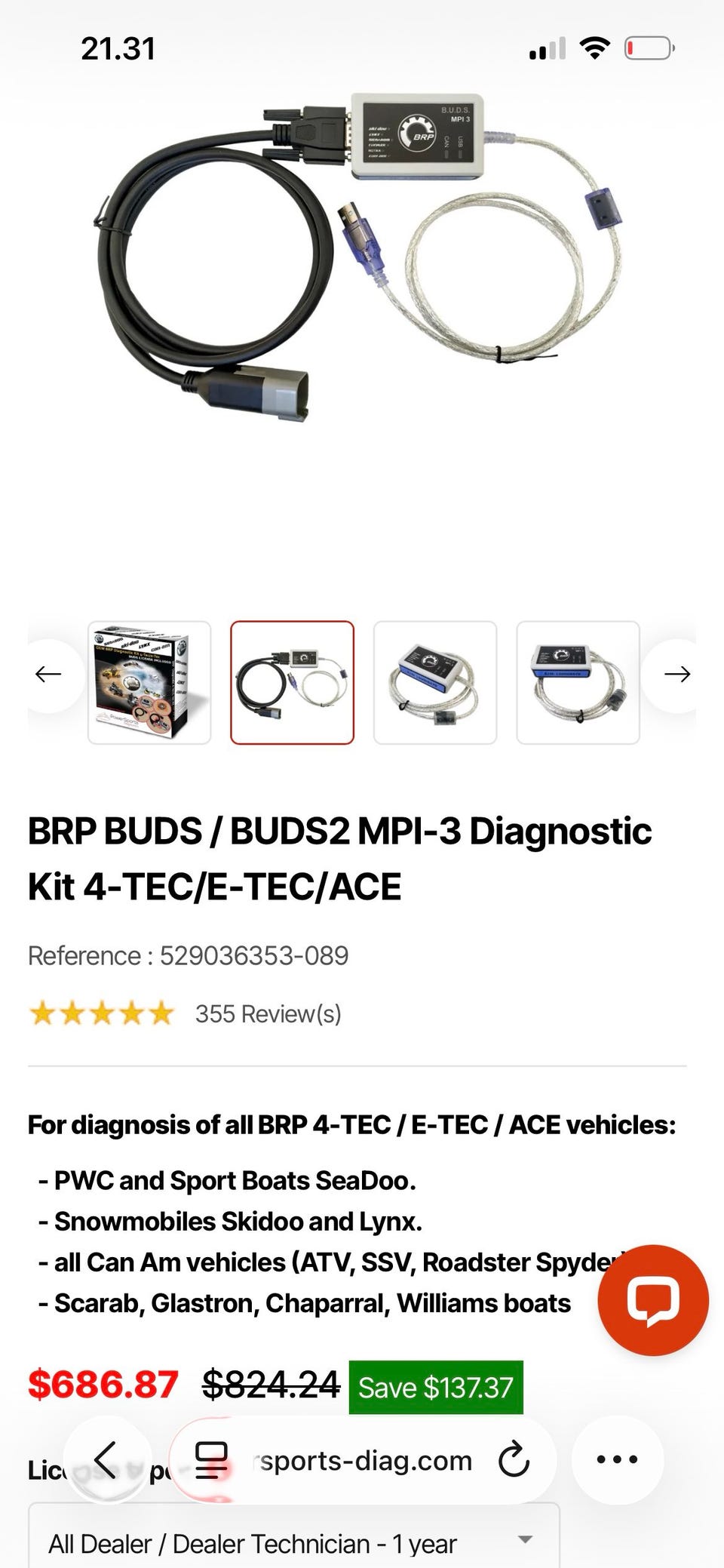Image resolution: width=724 pixels, height=1568 pixels.
Task: Open the browser three-dot more menu
Action: point(617,1460)
